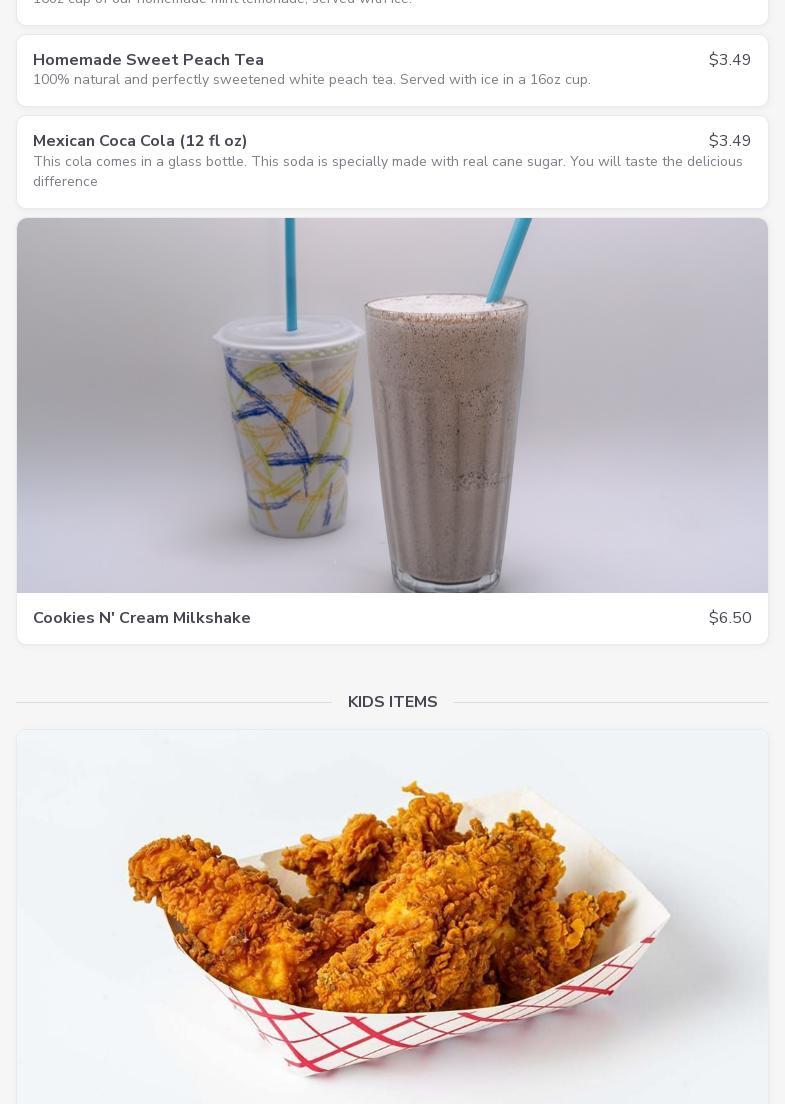Viewport: 785px width, 1104px height.
Task: Choose the Cookies N' Cream Milkshake card
Action: [392, 431]
